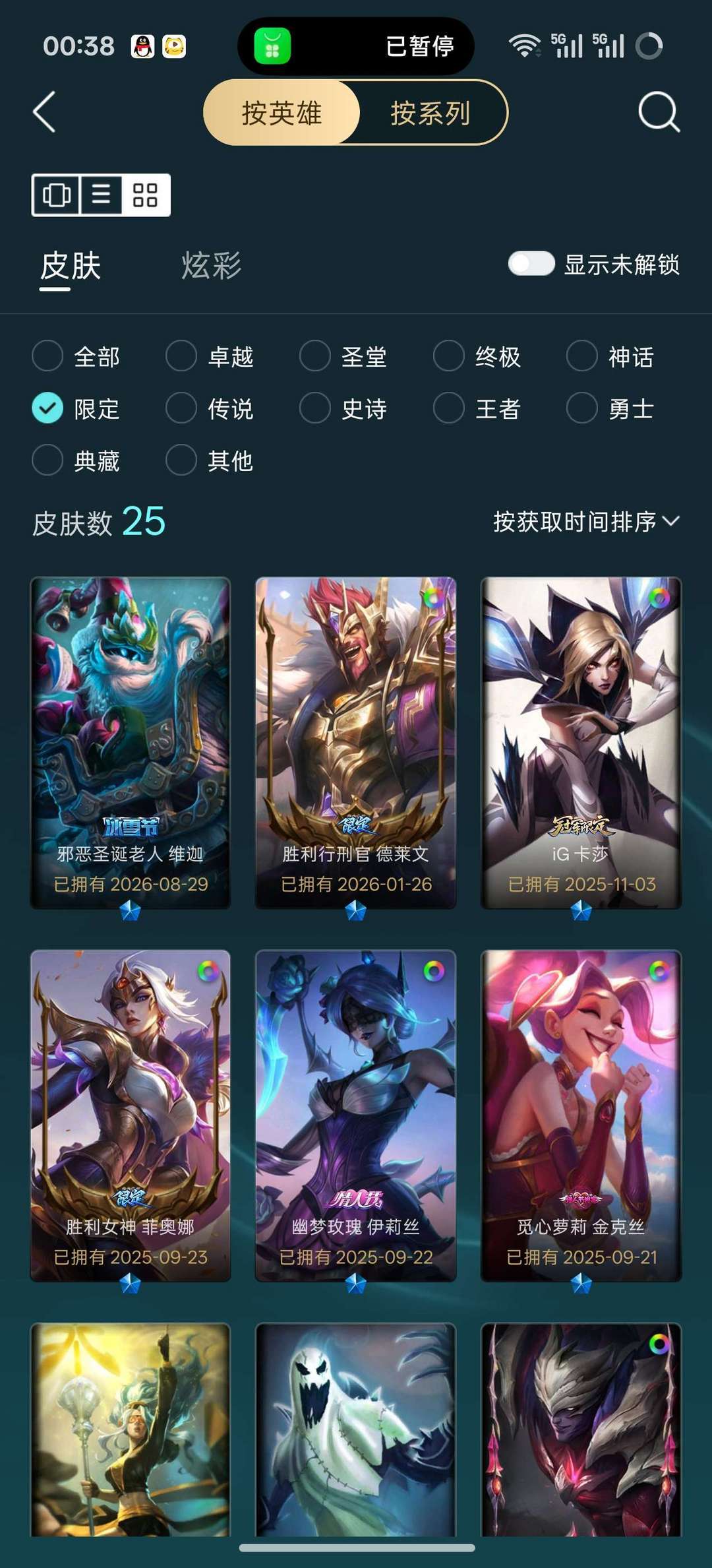Filter skins by 传说
This screenshot has width=712, height=1568.
coord(210,408)
